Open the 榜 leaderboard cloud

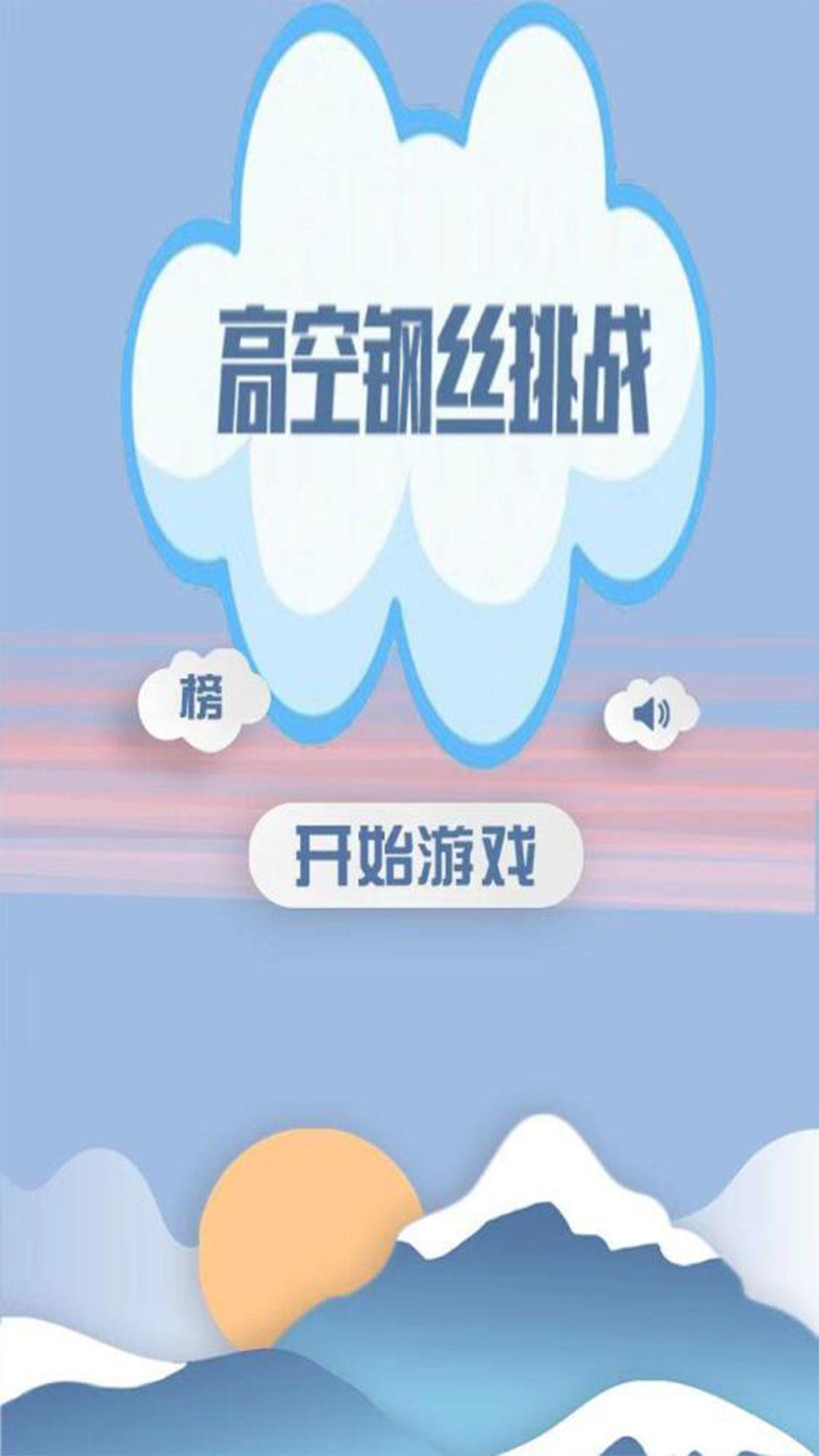[202, 699]
